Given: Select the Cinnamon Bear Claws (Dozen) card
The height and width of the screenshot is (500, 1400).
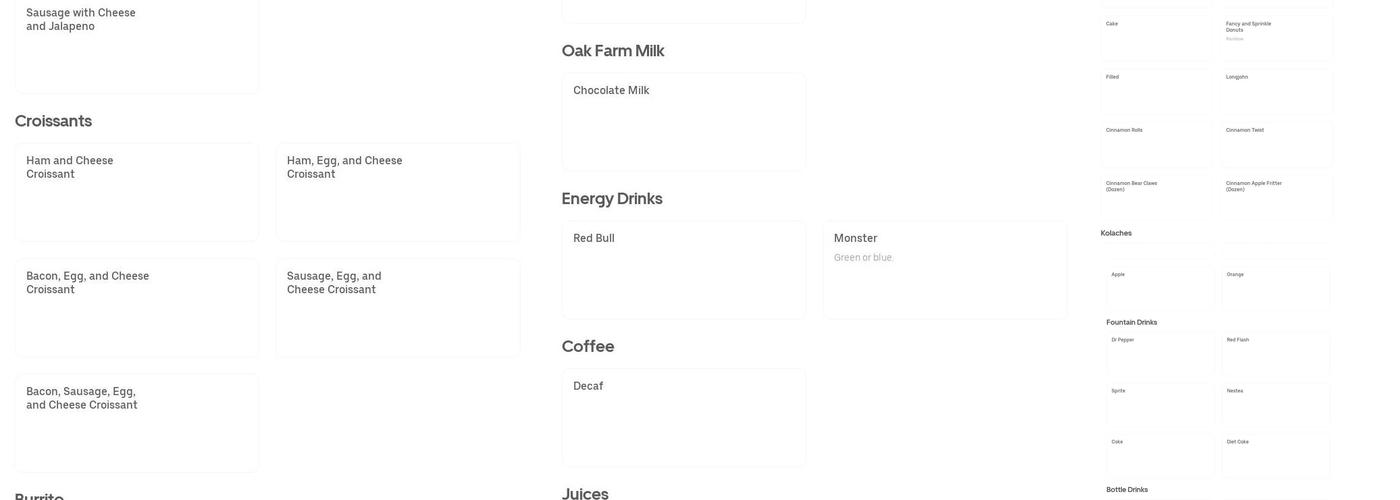Looking at the screenshot, I should [x=1156, y=197].
